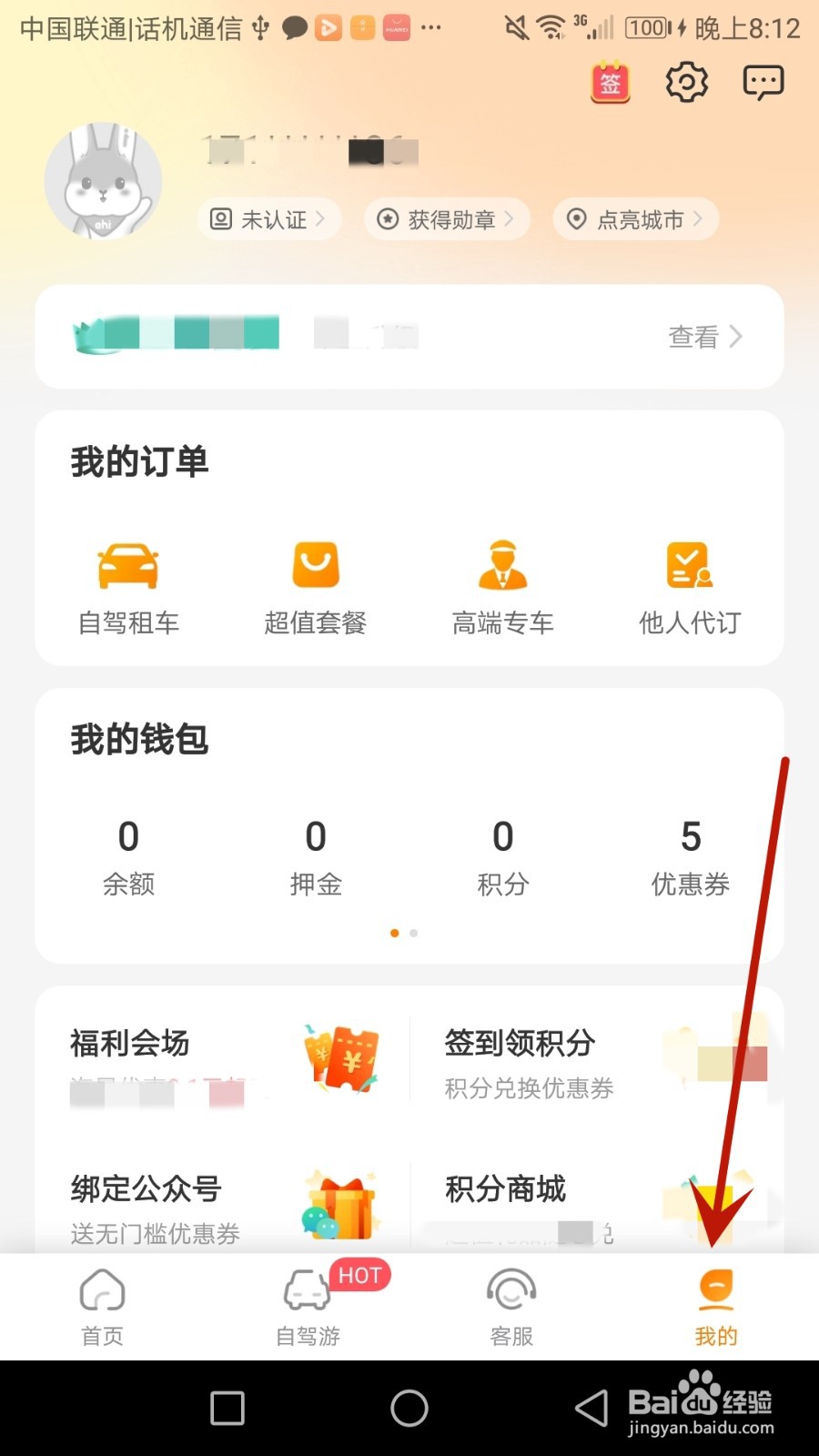Viewport: 819px width, 1456px height.
Task: Expand the 未认证 verification status
Action: point(268,219)
